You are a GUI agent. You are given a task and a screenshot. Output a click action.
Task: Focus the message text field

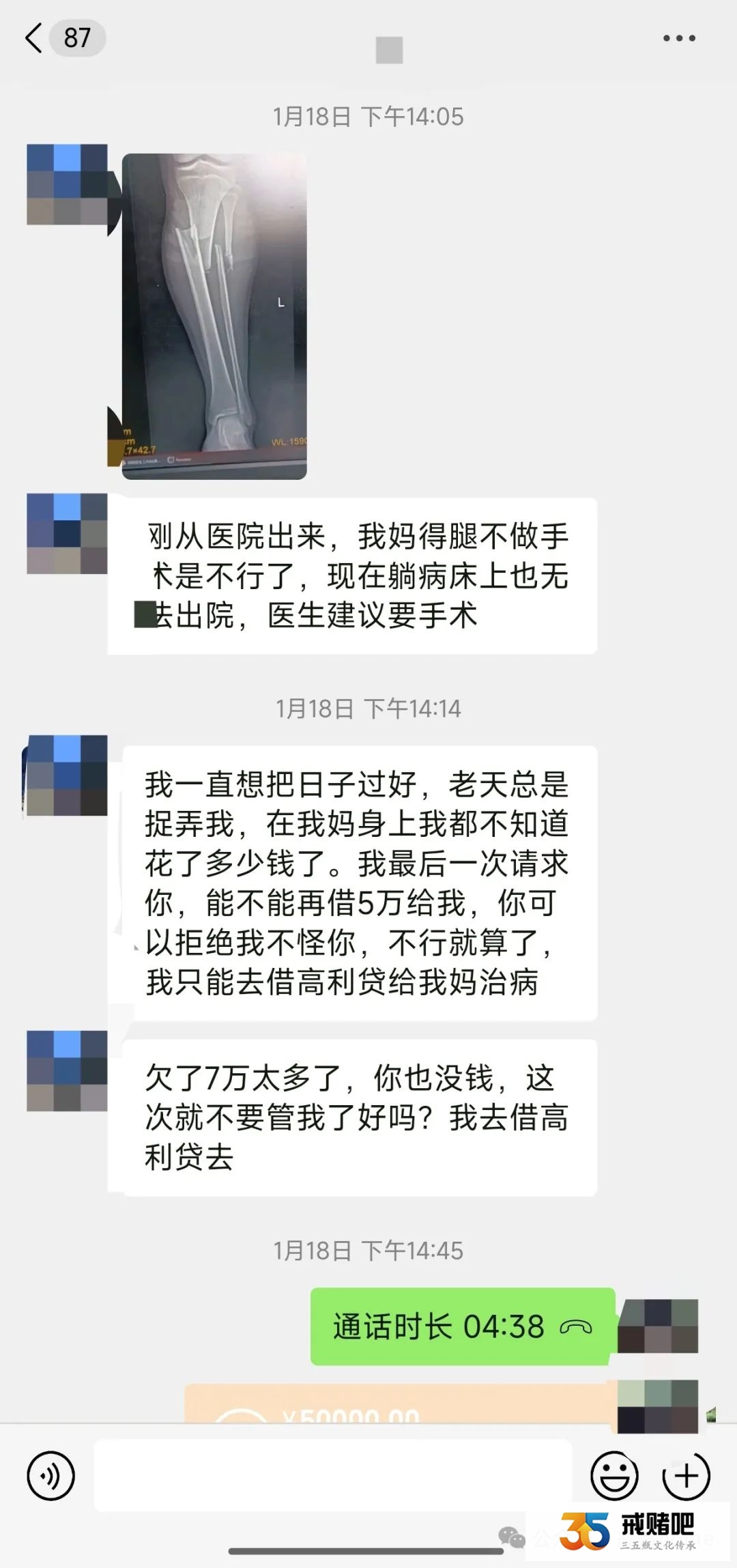(332, 1476)
